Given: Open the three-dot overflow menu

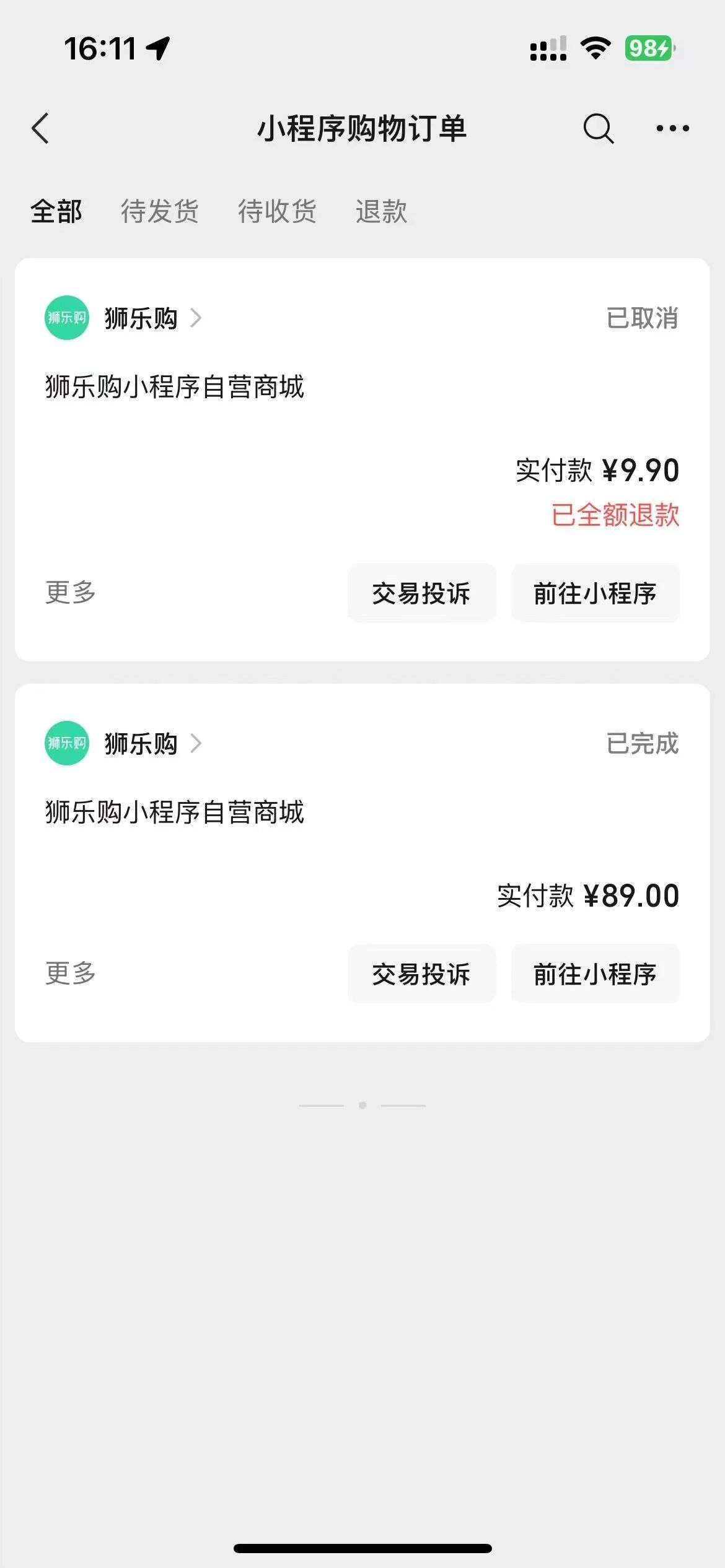Looking at the screenshot, I should point(672,129).
